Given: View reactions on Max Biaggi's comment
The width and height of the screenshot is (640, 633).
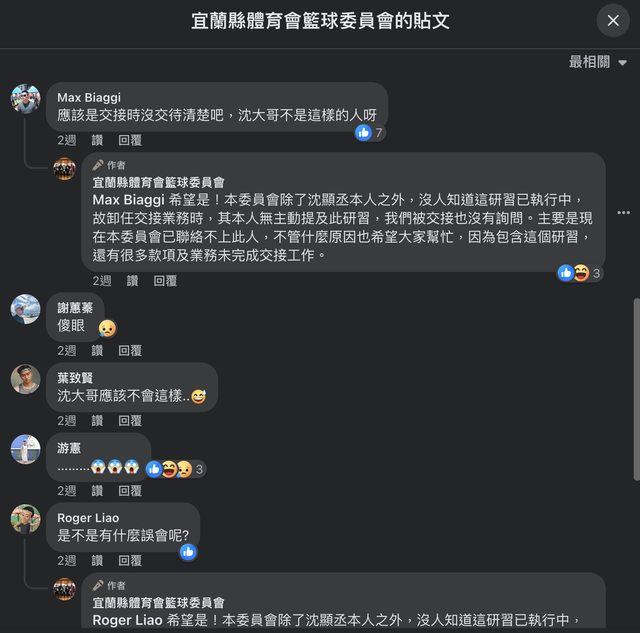Looking at the screenshot, I should point(369,132).
